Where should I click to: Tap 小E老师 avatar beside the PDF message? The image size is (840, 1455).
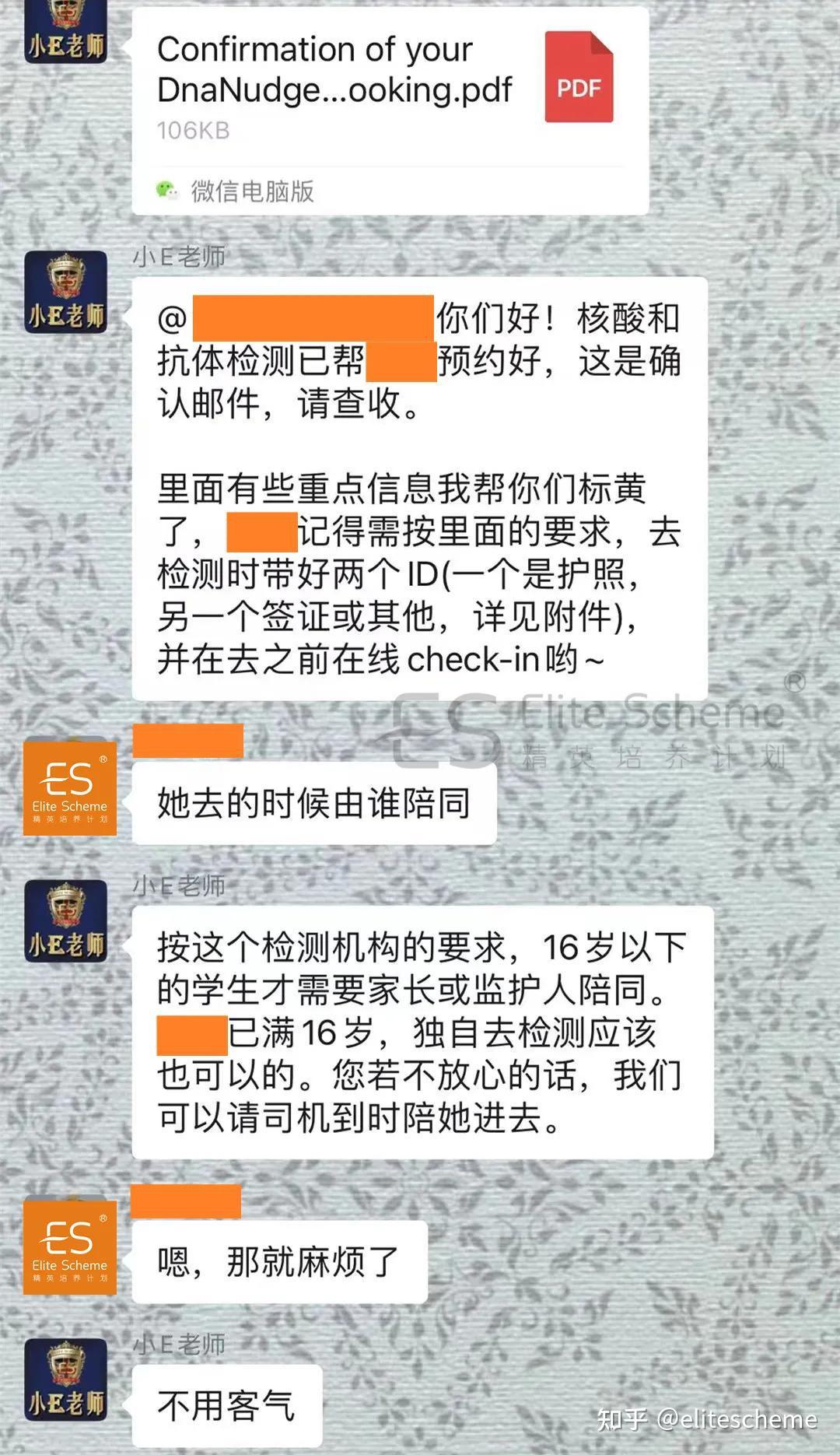coord(66,31)
